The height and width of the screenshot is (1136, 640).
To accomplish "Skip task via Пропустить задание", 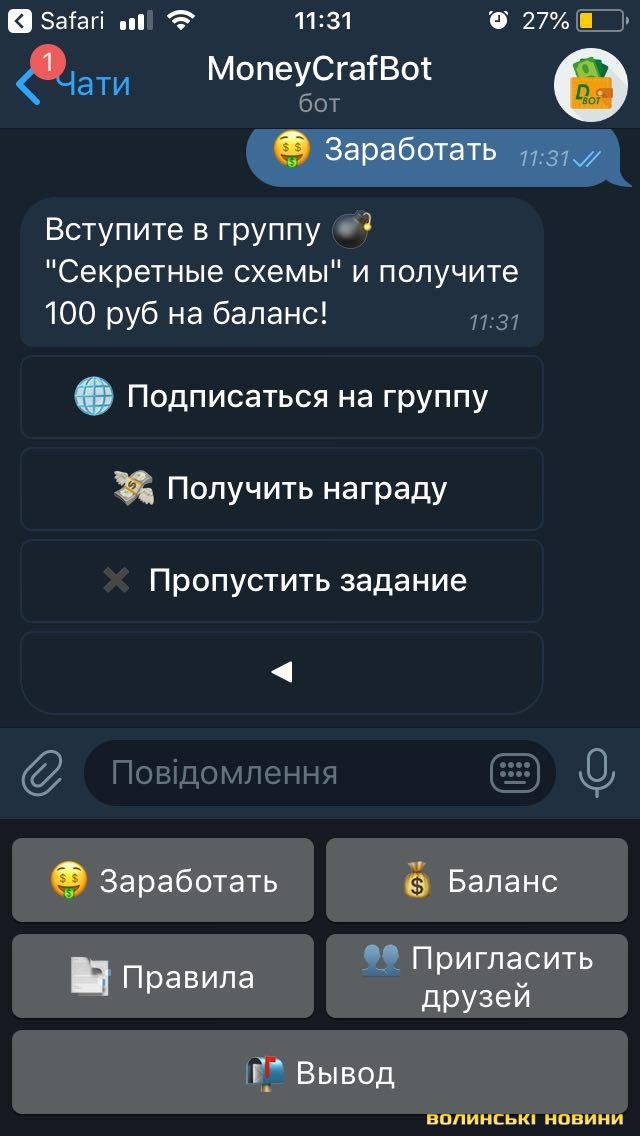I will [x=281, y=581].
